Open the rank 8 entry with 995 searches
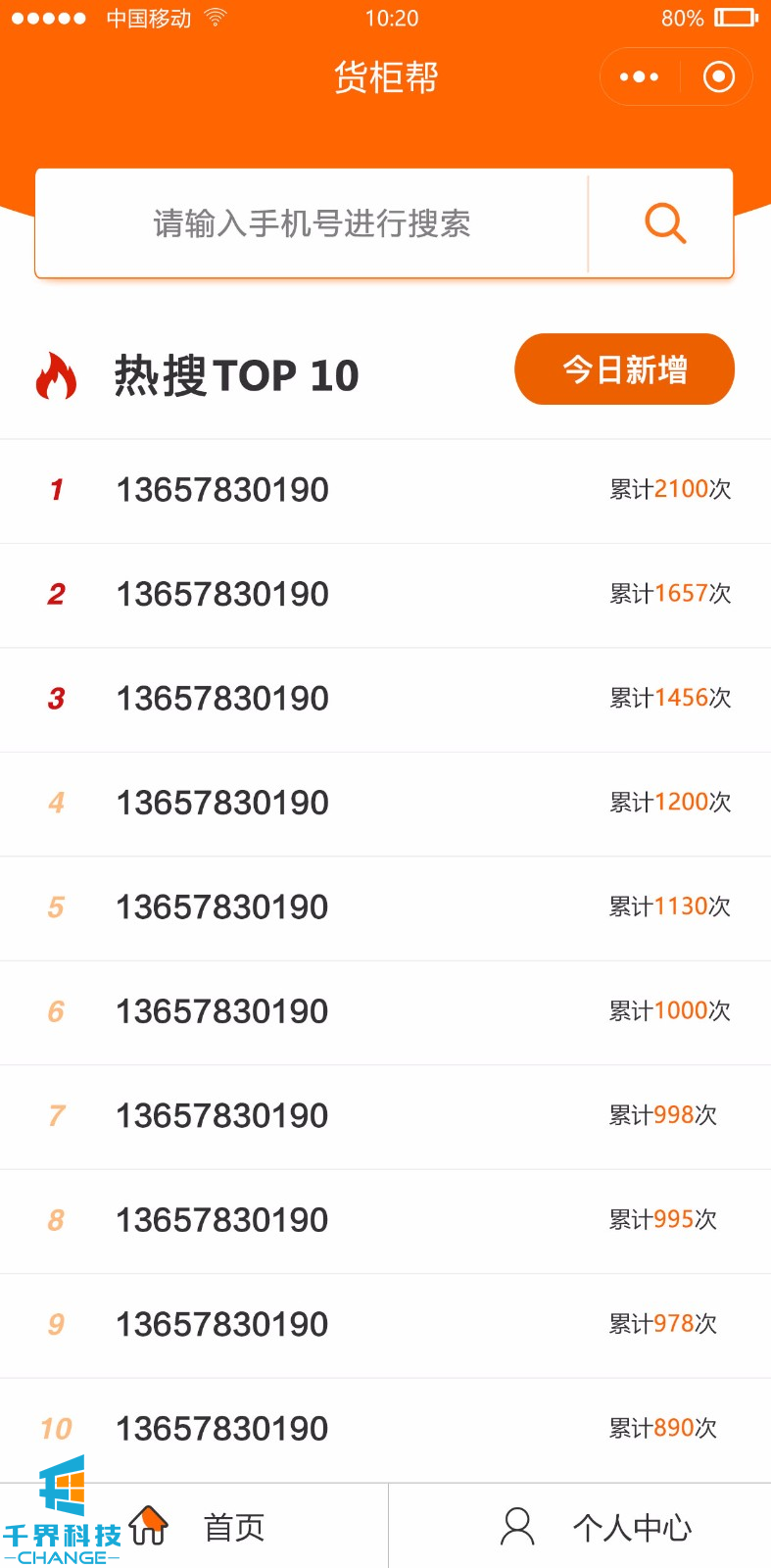The image size is (771, 1568). click(385, 1220)
